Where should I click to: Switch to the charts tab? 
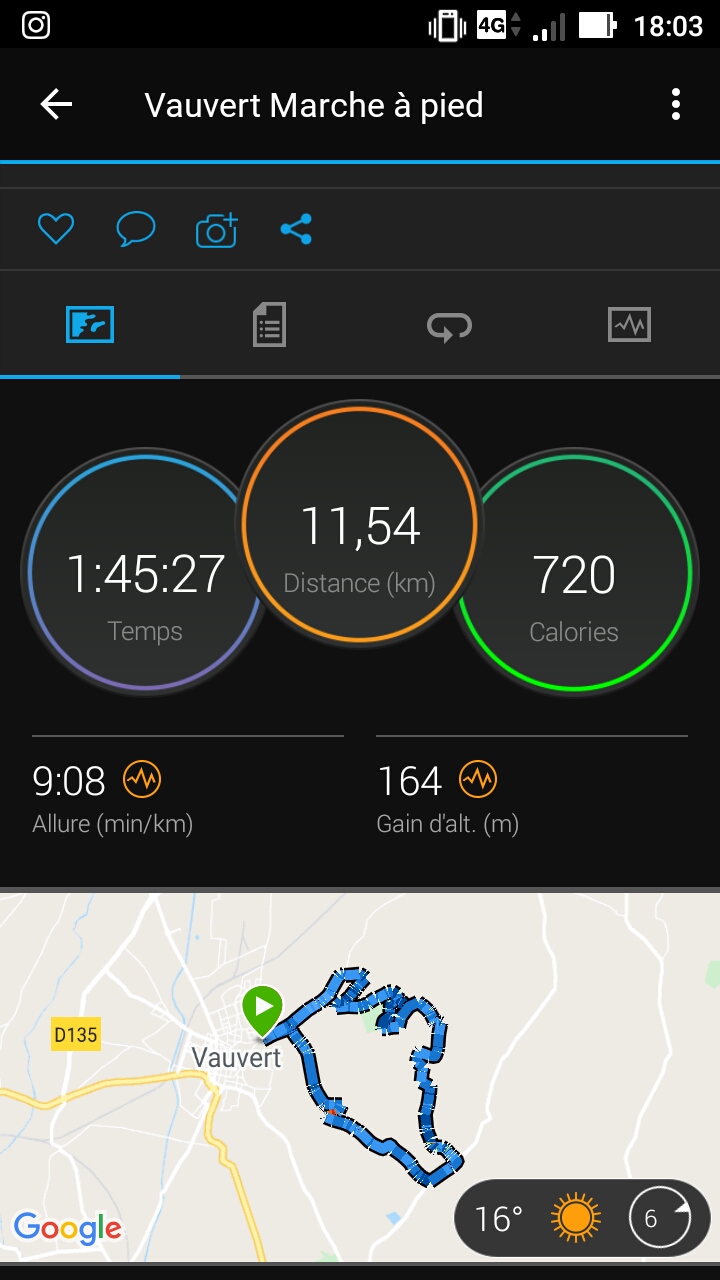(629, 325)
